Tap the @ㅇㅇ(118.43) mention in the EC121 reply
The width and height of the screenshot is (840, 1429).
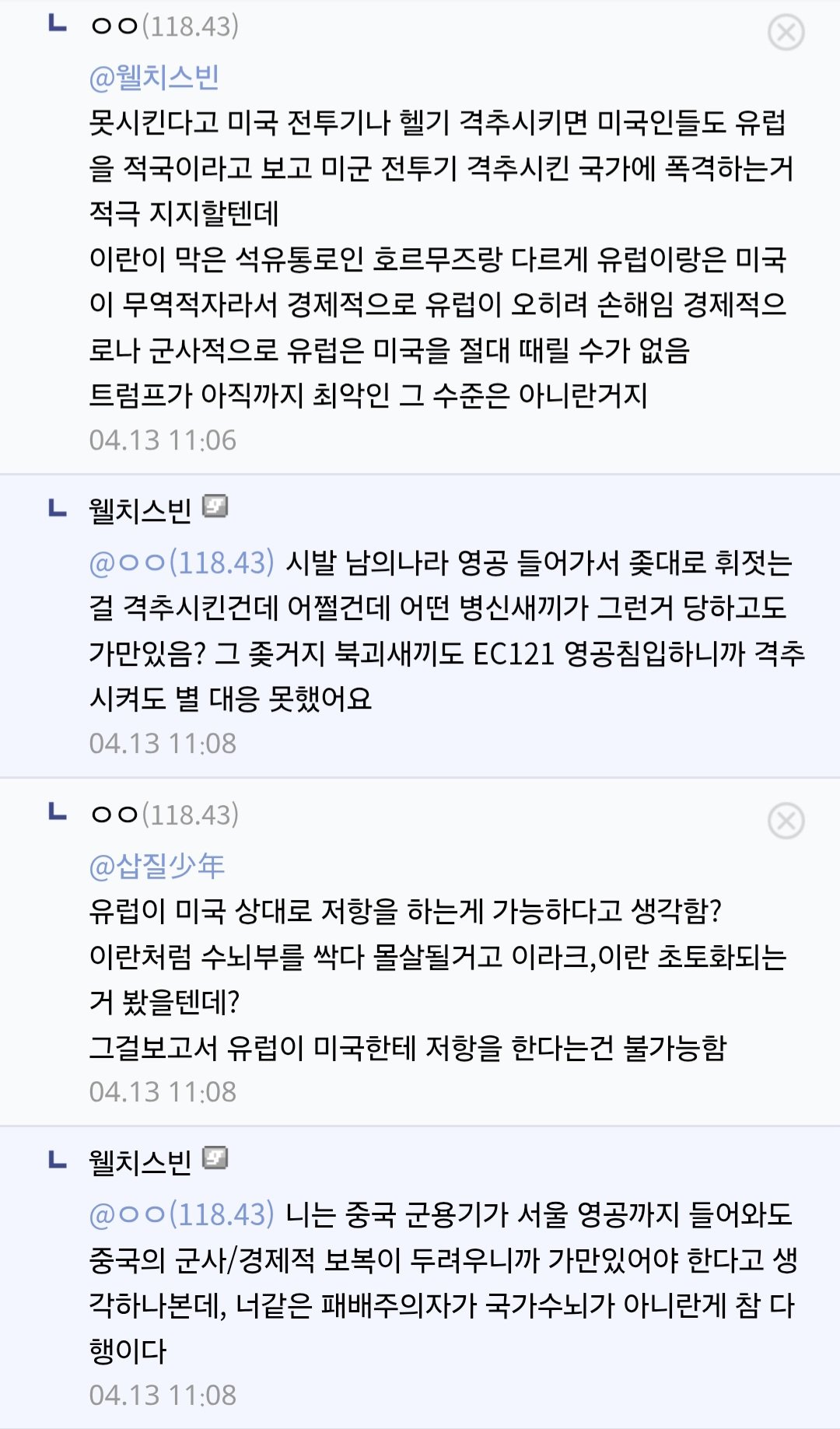tap(182, 562)
